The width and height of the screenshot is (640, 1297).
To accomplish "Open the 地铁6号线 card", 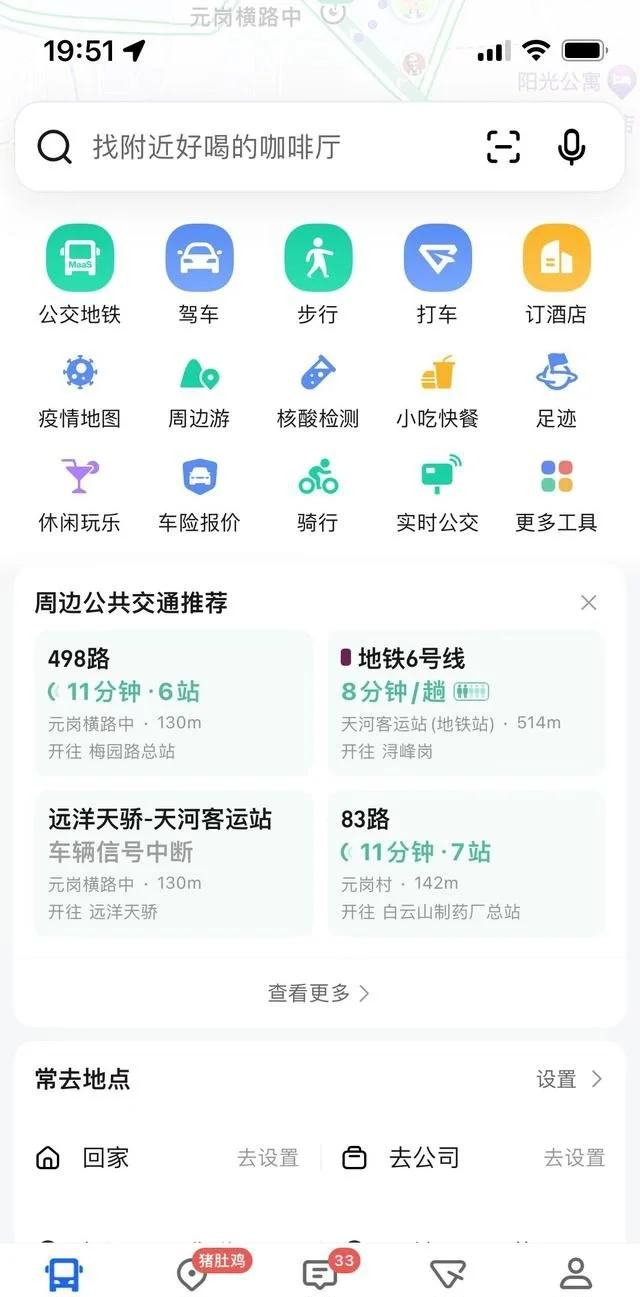I will (x=466, y=703).
